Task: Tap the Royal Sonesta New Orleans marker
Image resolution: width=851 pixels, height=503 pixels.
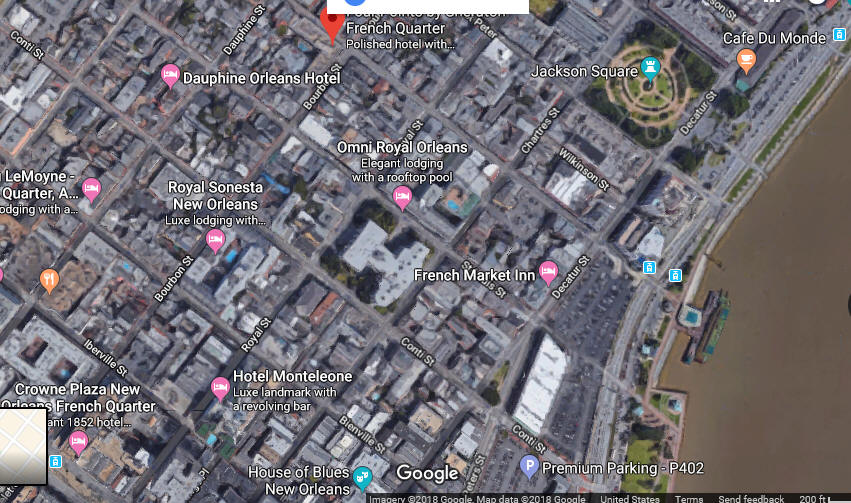Action: (214, 239)
